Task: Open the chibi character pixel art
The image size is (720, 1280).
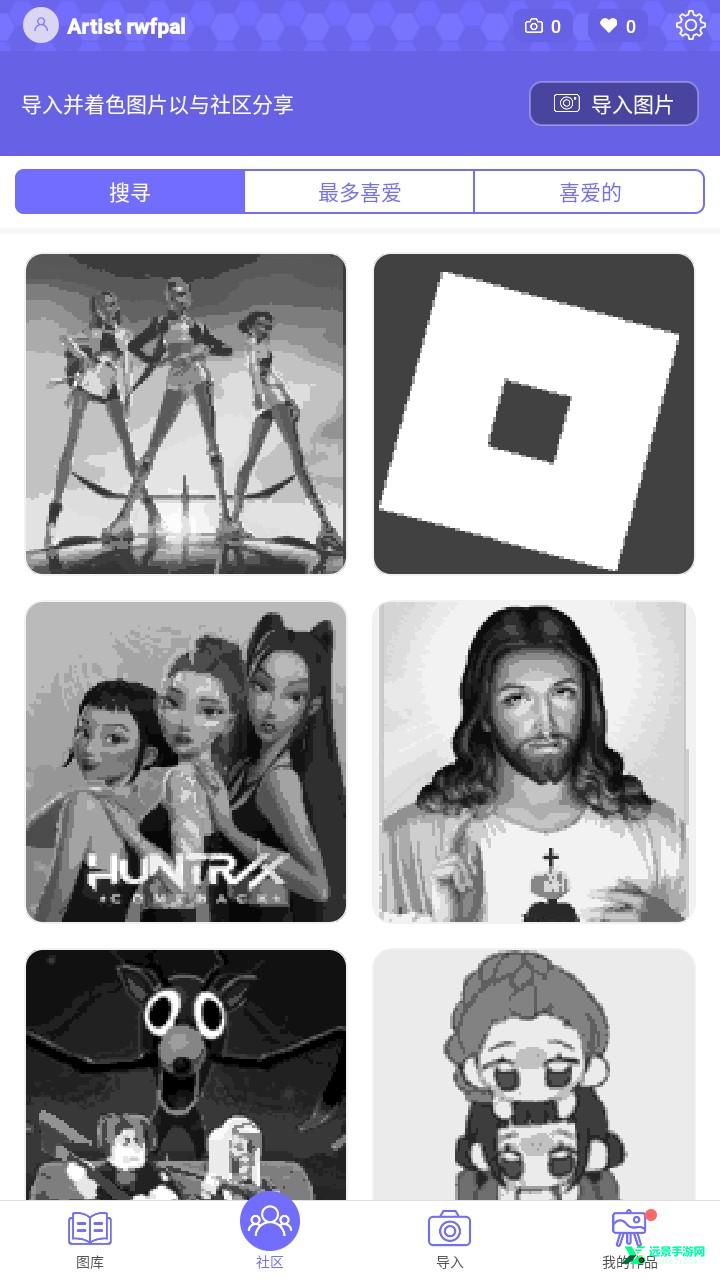Action: coord(534,1074)
